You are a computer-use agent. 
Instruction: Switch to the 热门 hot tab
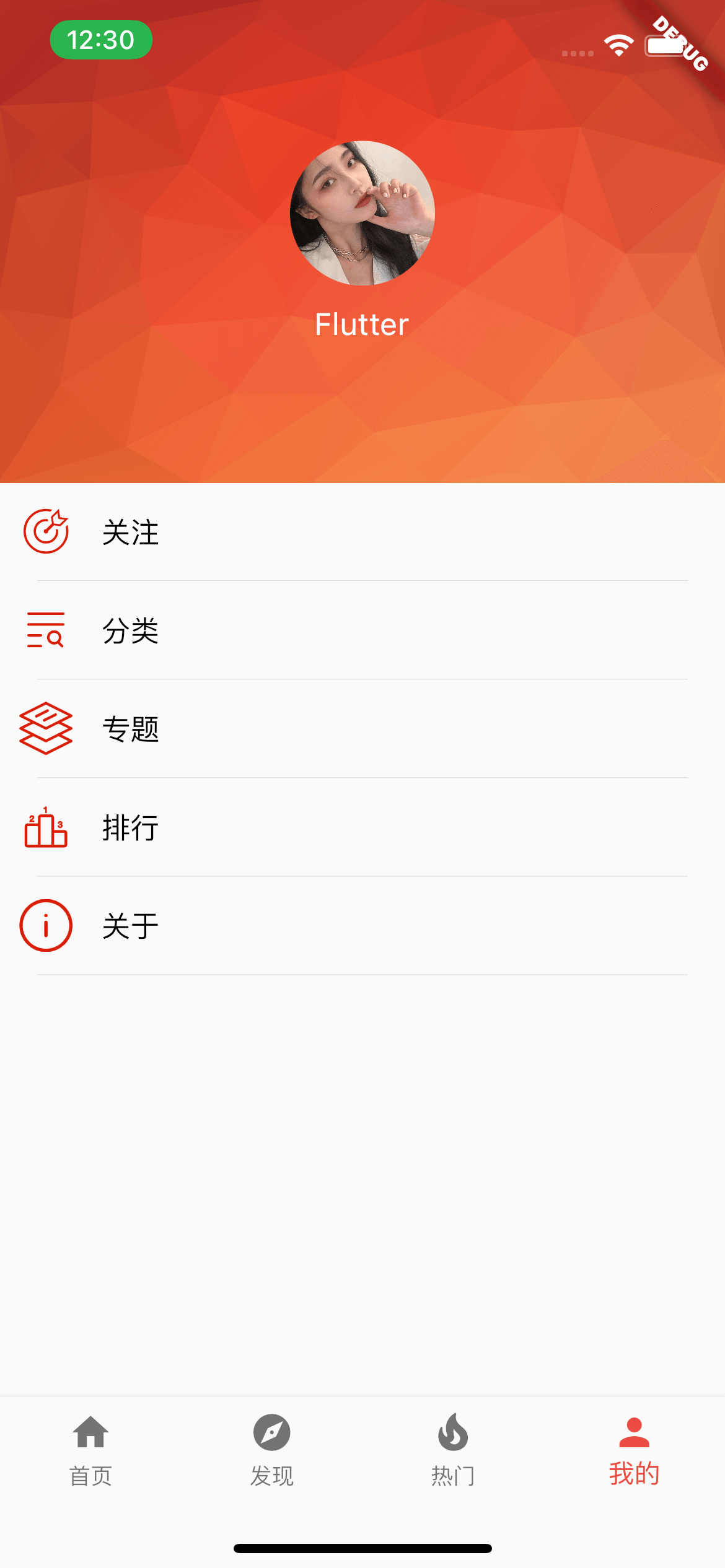453,1450
